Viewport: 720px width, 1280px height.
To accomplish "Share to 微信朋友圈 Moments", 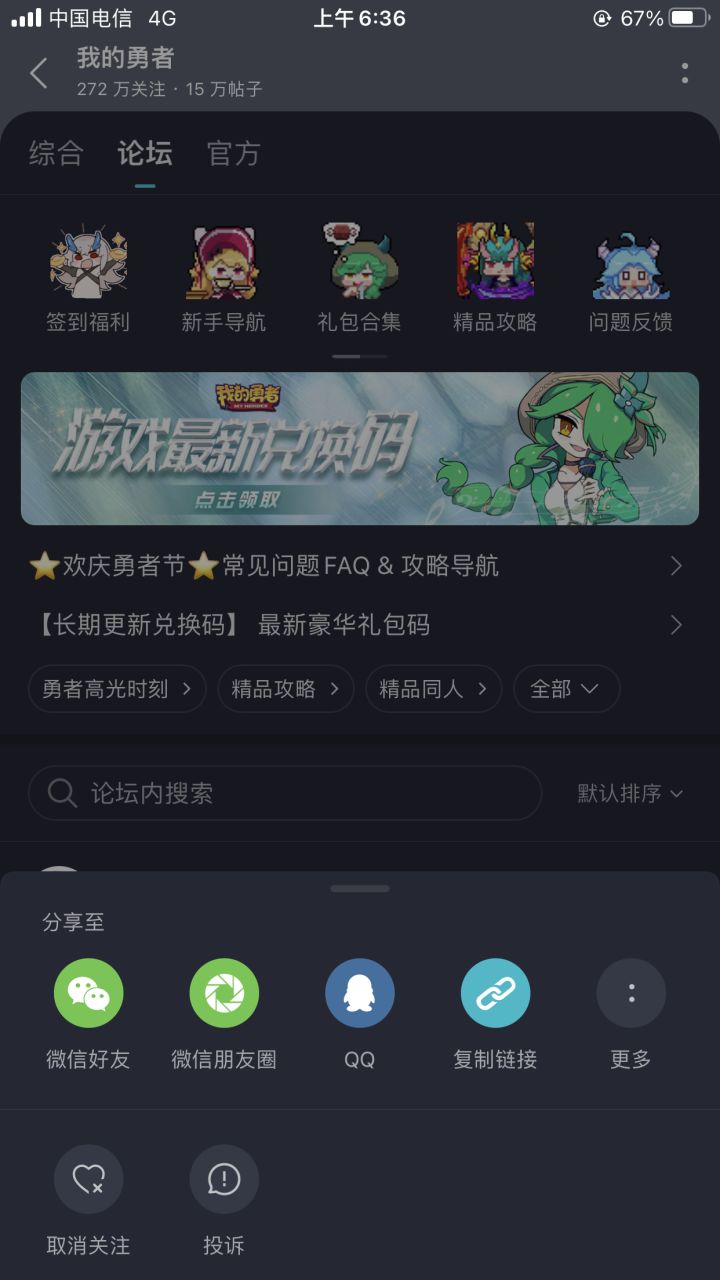I will (x=224, y=993).
